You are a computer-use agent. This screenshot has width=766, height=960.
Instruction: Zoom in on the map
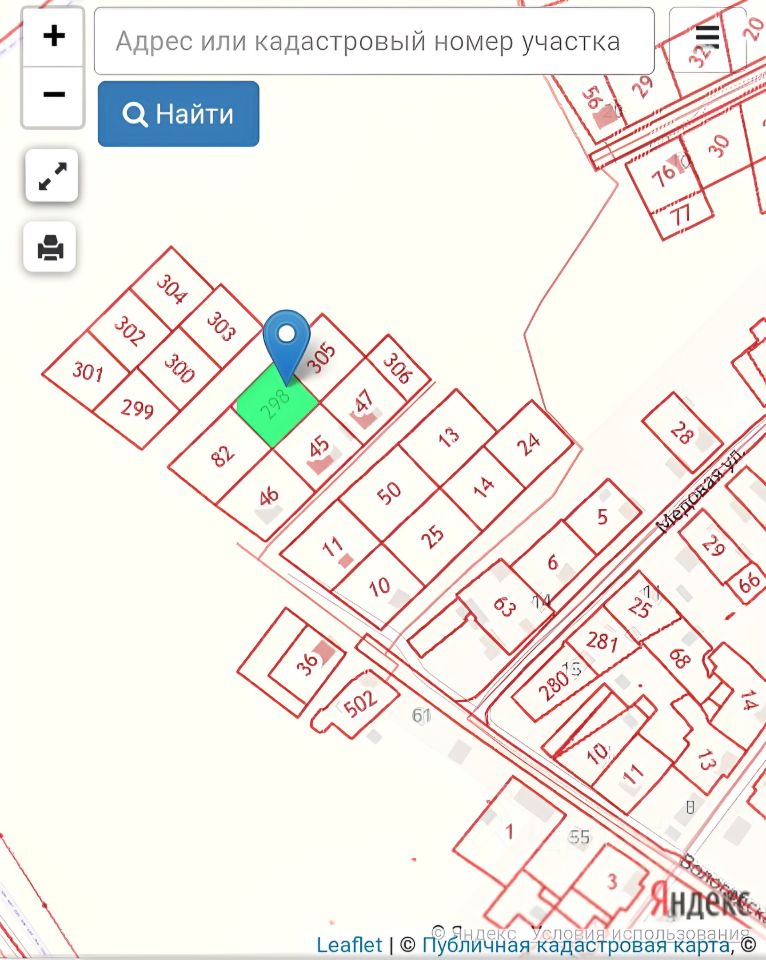tap(53, 37)
